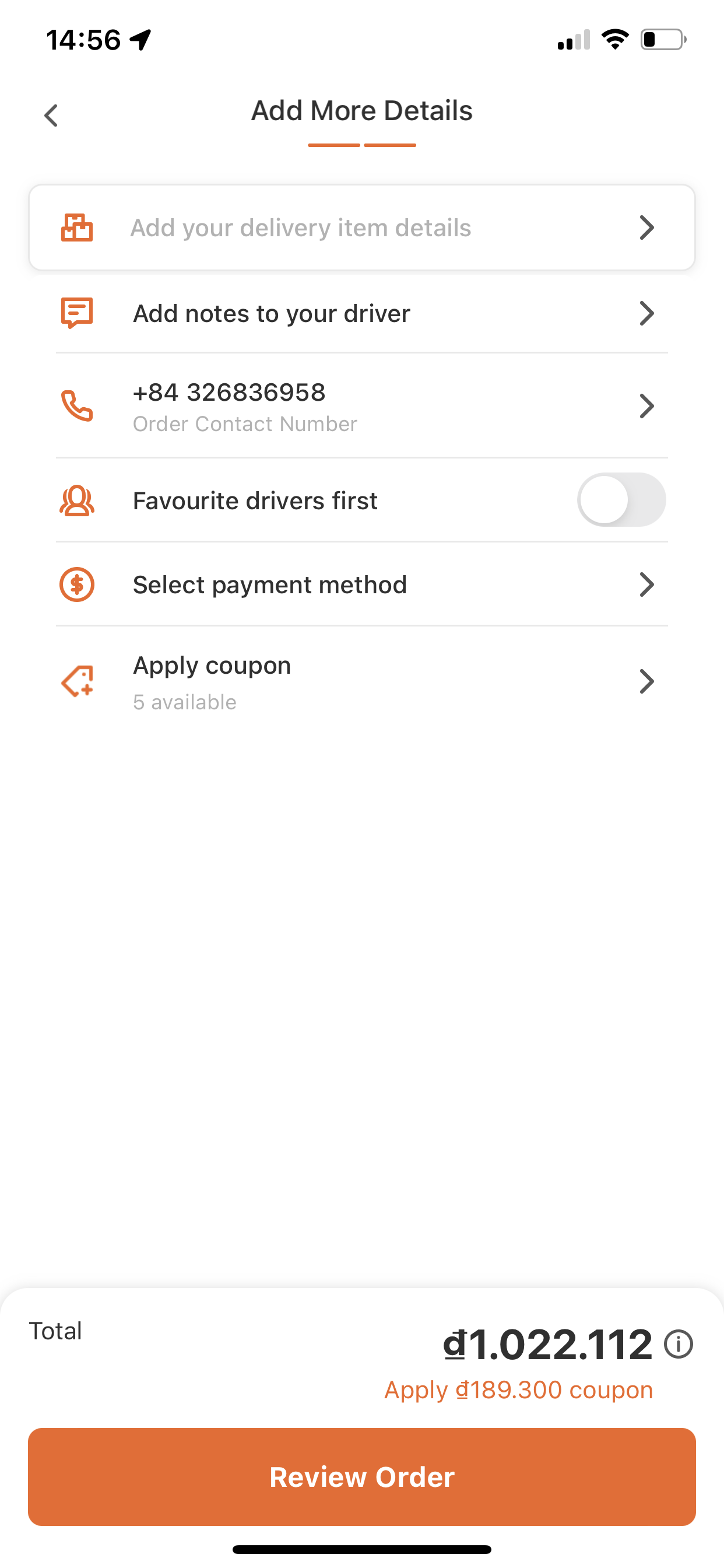The width and height of the screenshot is (724, 1568).
Task: Add notes to your driver
Action: (x=361, y=313)
